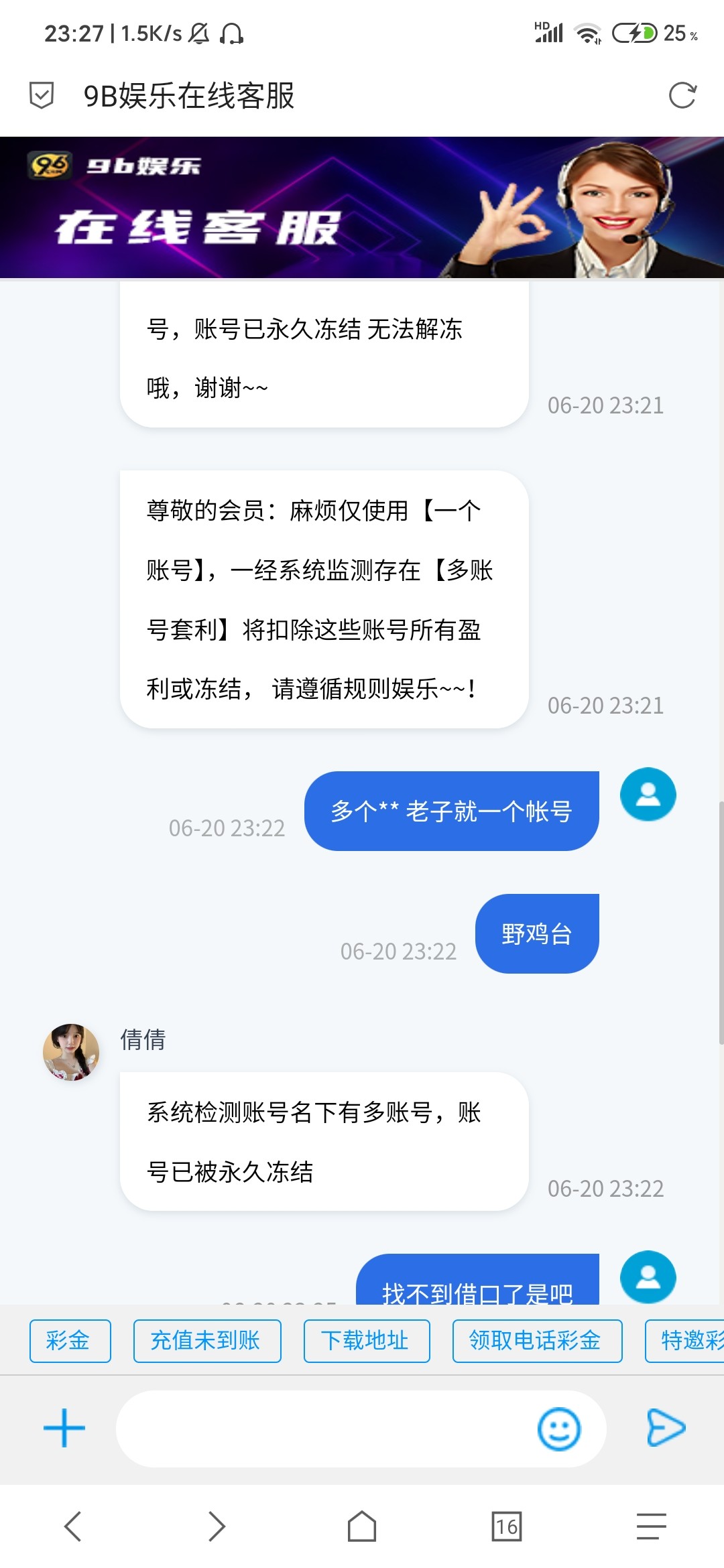Image resolution: width=724 pixels, height=1568 pixels.
Task: Tap the 下载地址 quick reply chip
Action: [x=366, y=1341]
